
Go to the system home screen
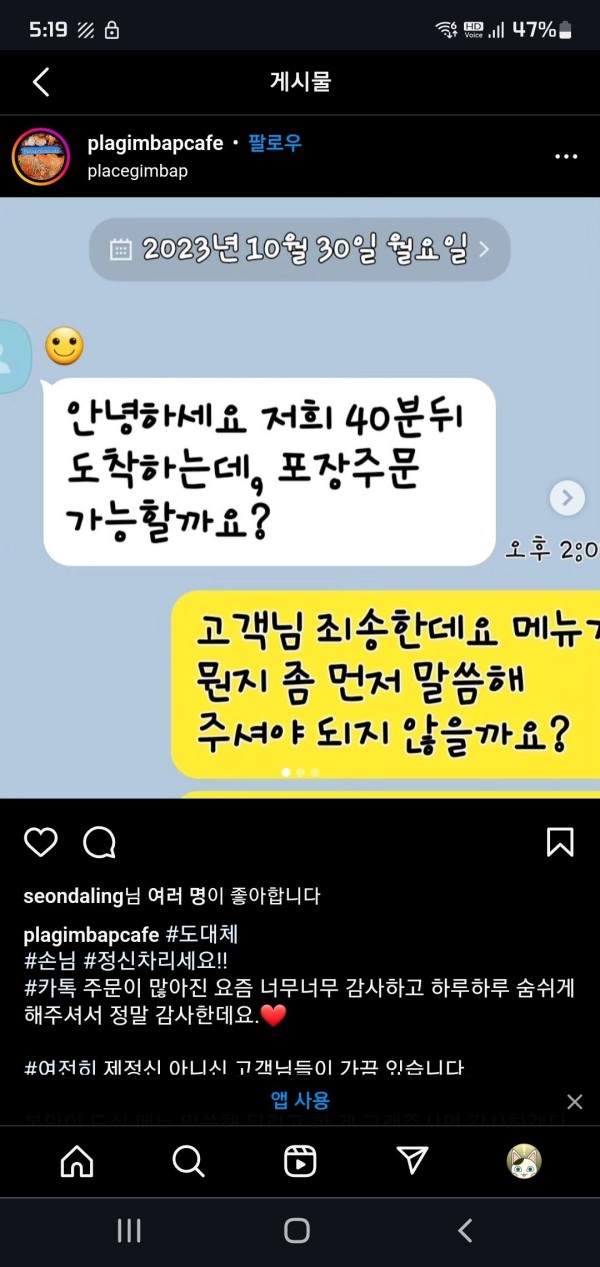click(297, 1231)
